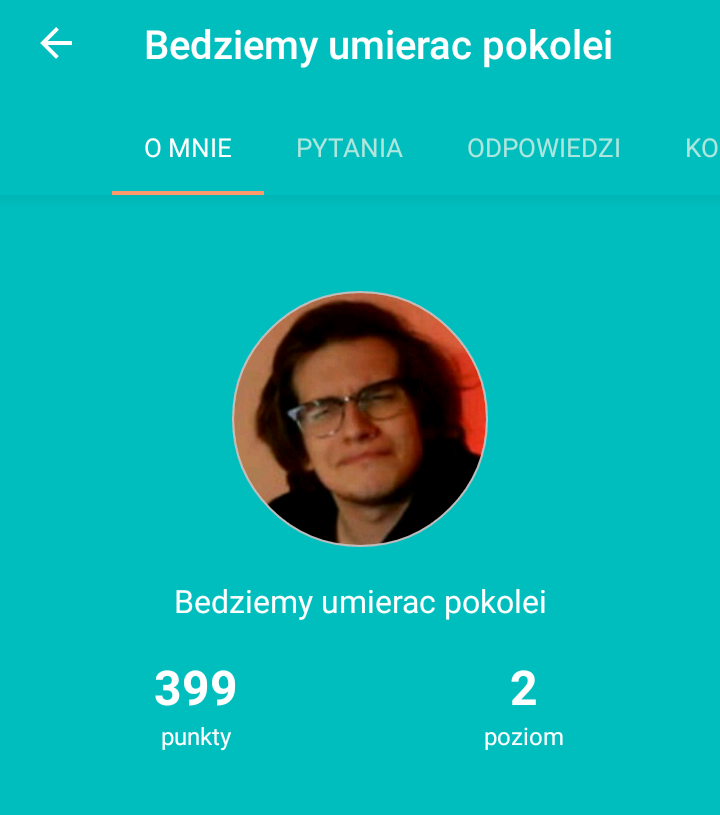This screenshot has width=720, height=815.
Task: Switch to the PYTANIA tab
Action: click(349, 149)
